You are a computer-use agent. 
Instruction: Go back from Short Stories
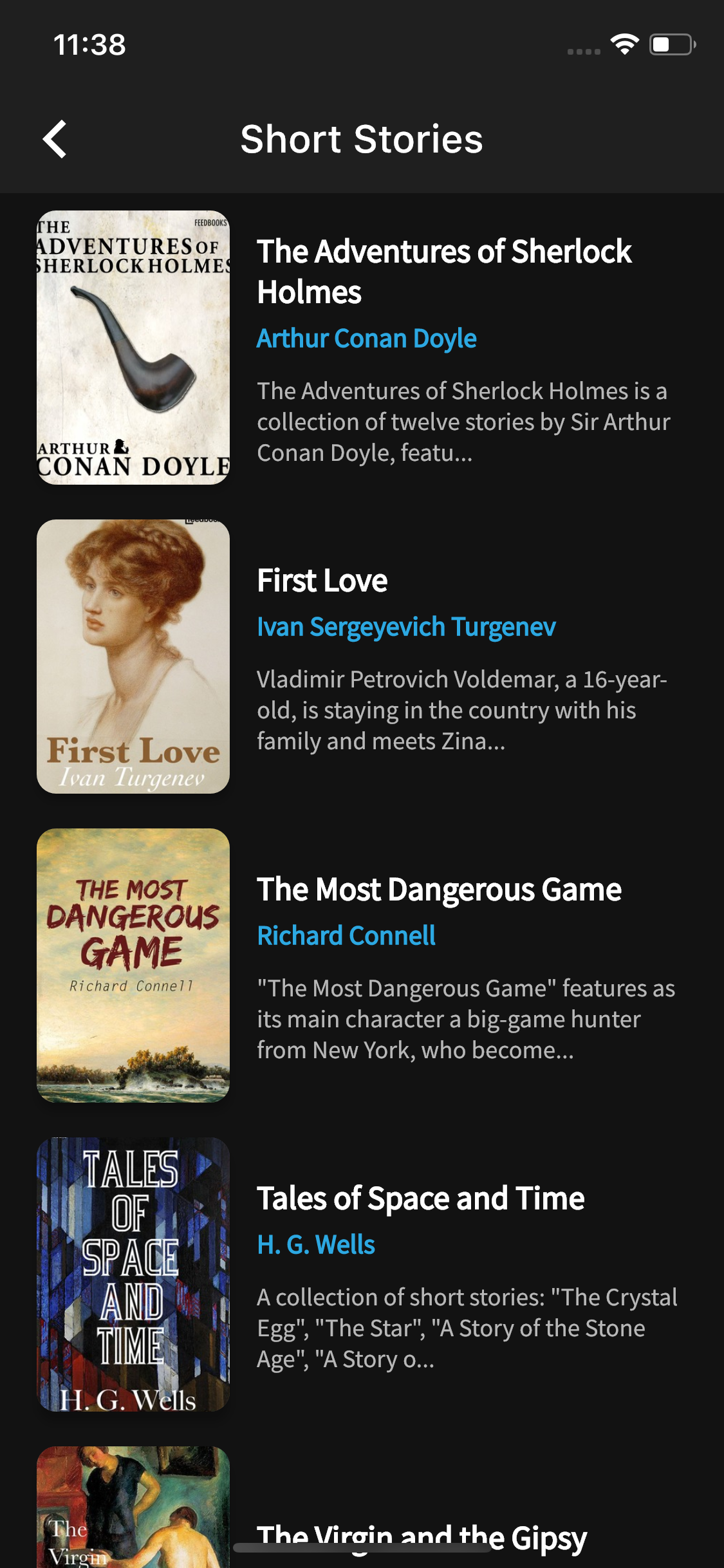point(55,139)
